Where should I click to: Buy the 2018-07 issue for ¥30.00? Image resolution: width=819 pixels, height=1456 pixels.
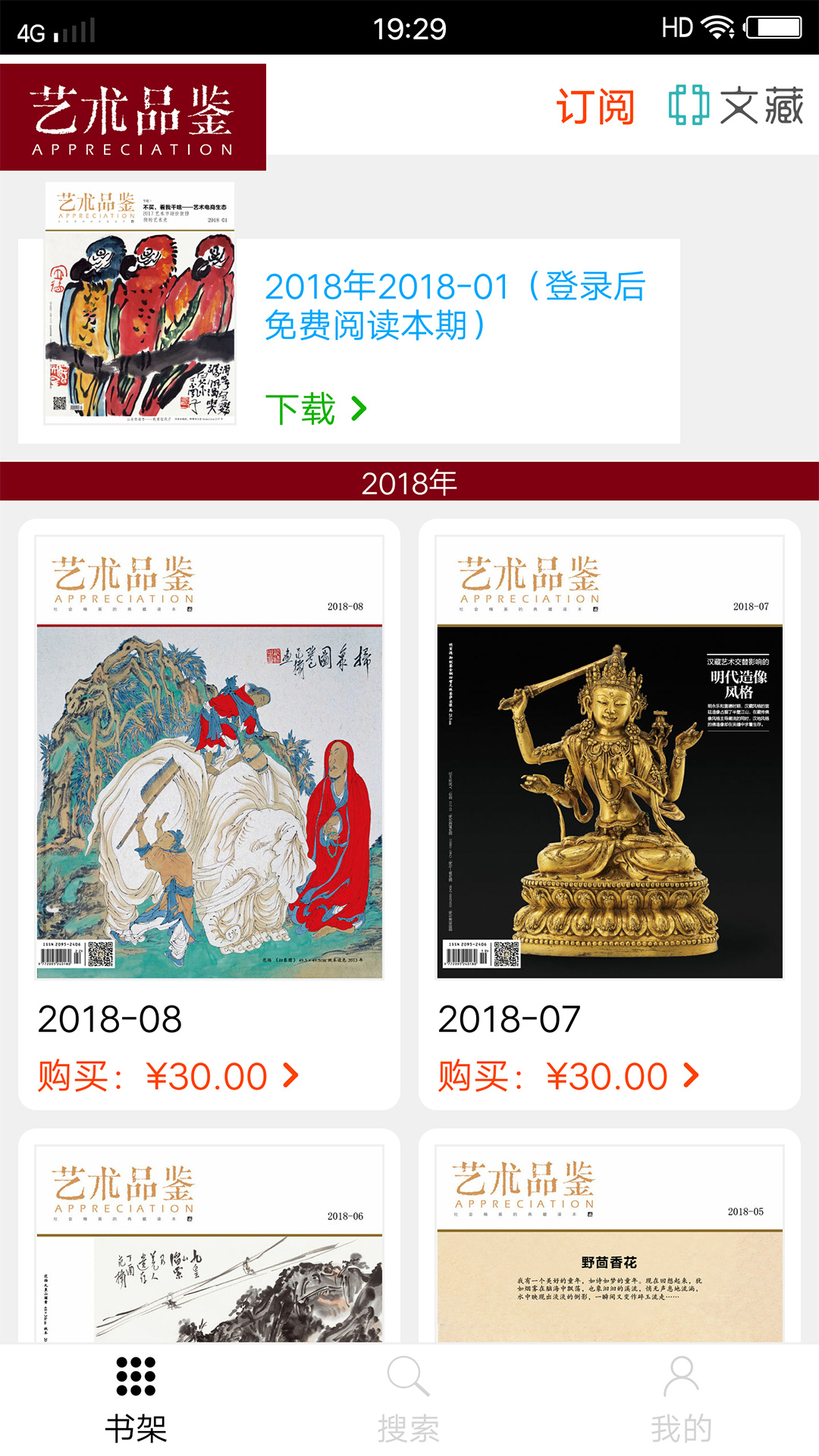[x=569, y=1076]
